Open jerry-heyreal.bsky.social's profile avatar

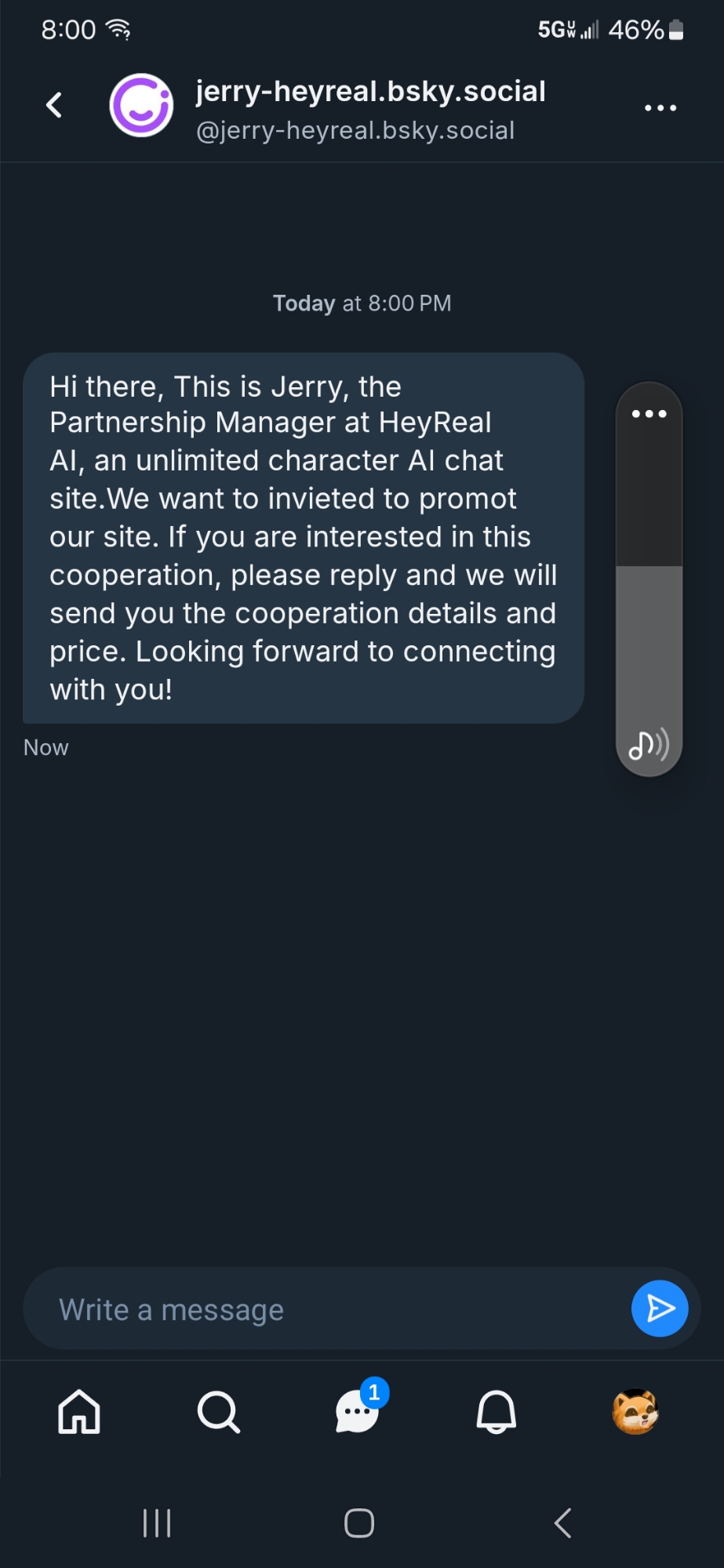(141, 106)
